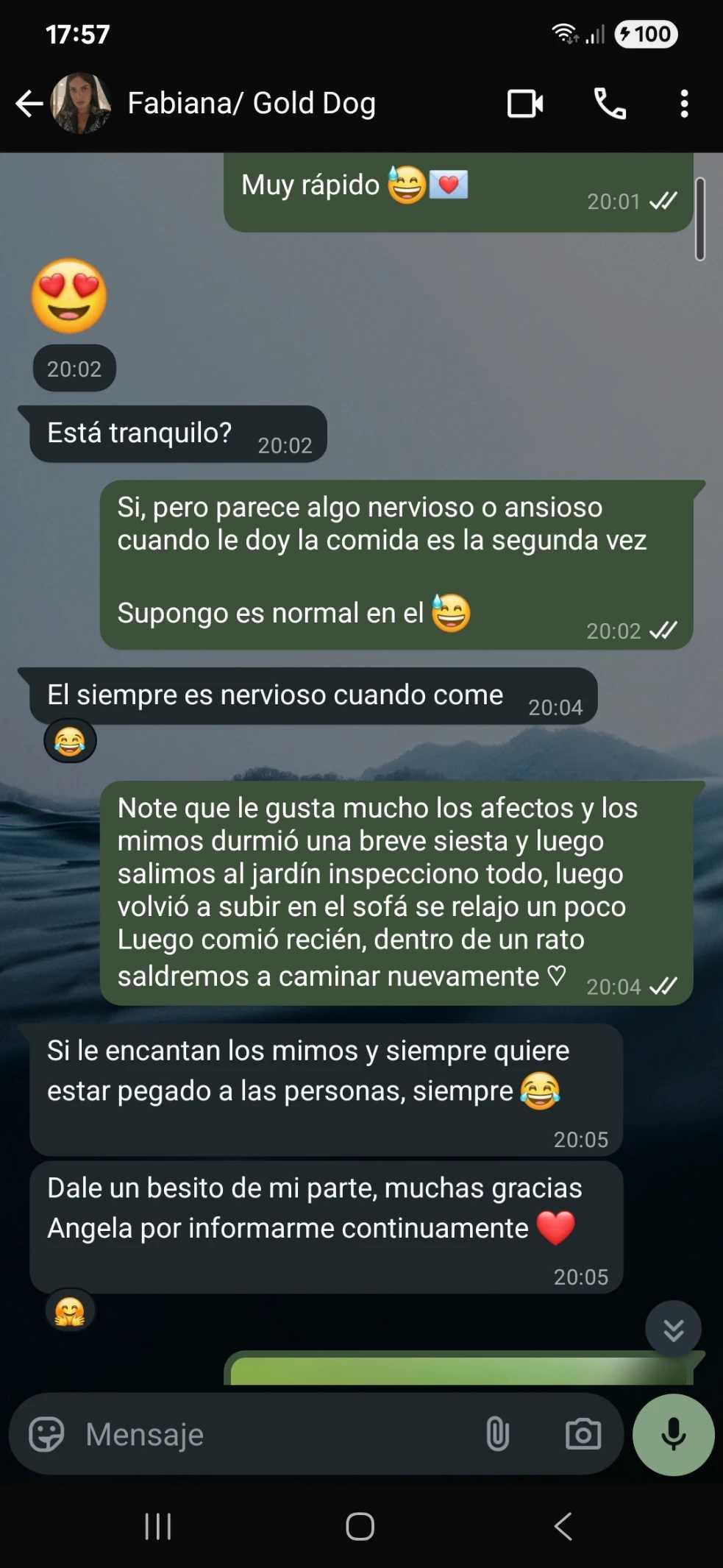
Task: Open the camera from the message bar
Action: tap(583, 1434)
